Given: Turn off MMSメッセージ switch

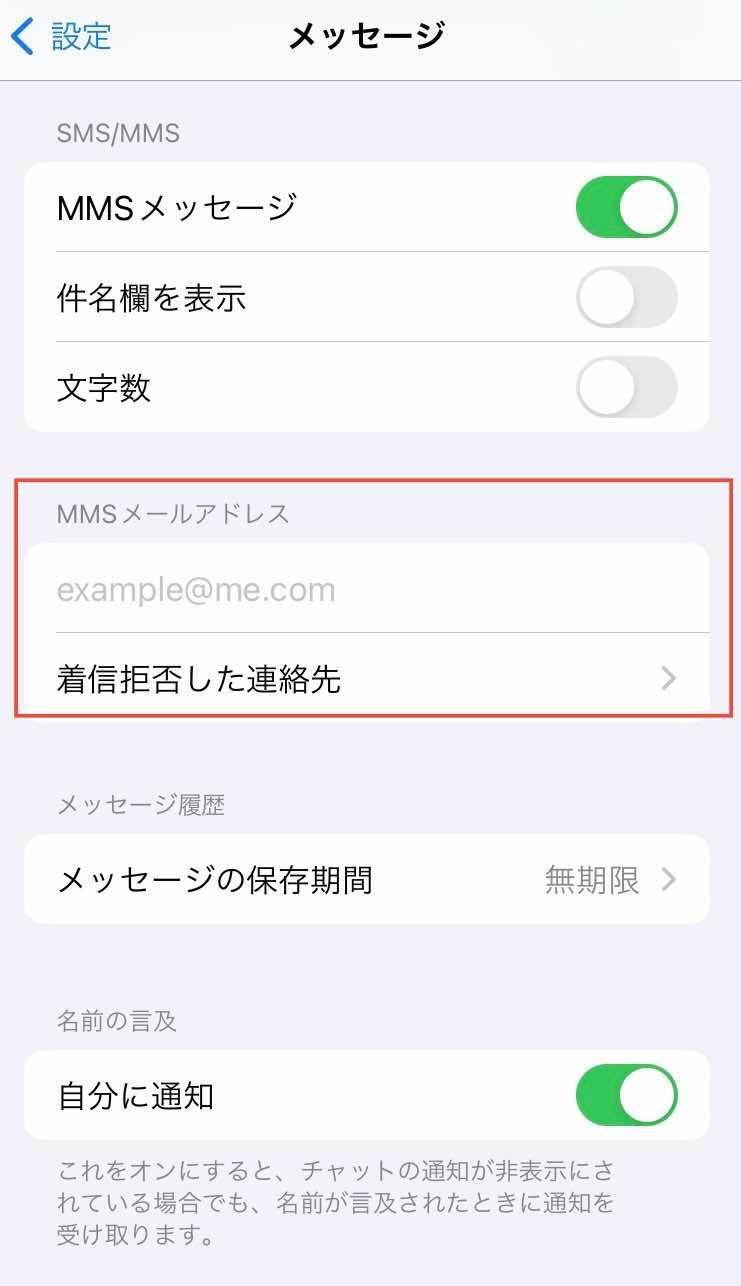Looking at the screenshot, I should click(x=627, y=207).
